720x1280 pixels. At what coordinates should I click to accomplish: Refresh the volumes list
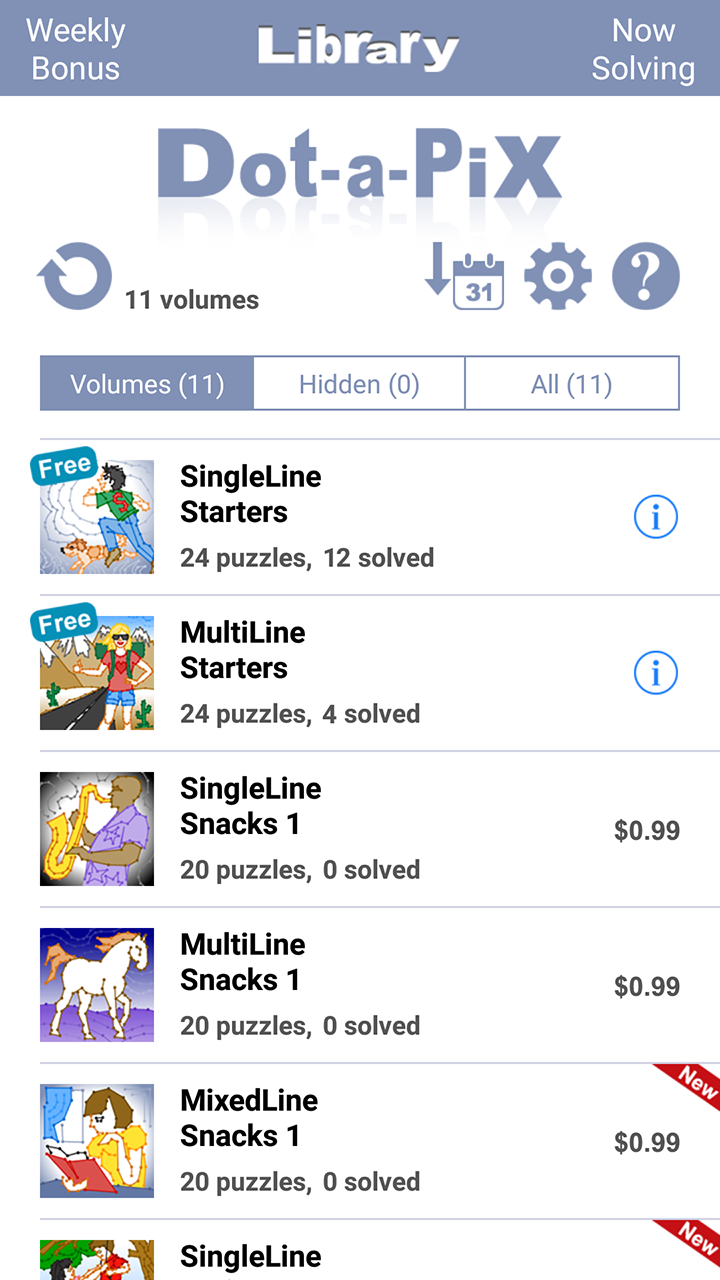tap(74, 277)
